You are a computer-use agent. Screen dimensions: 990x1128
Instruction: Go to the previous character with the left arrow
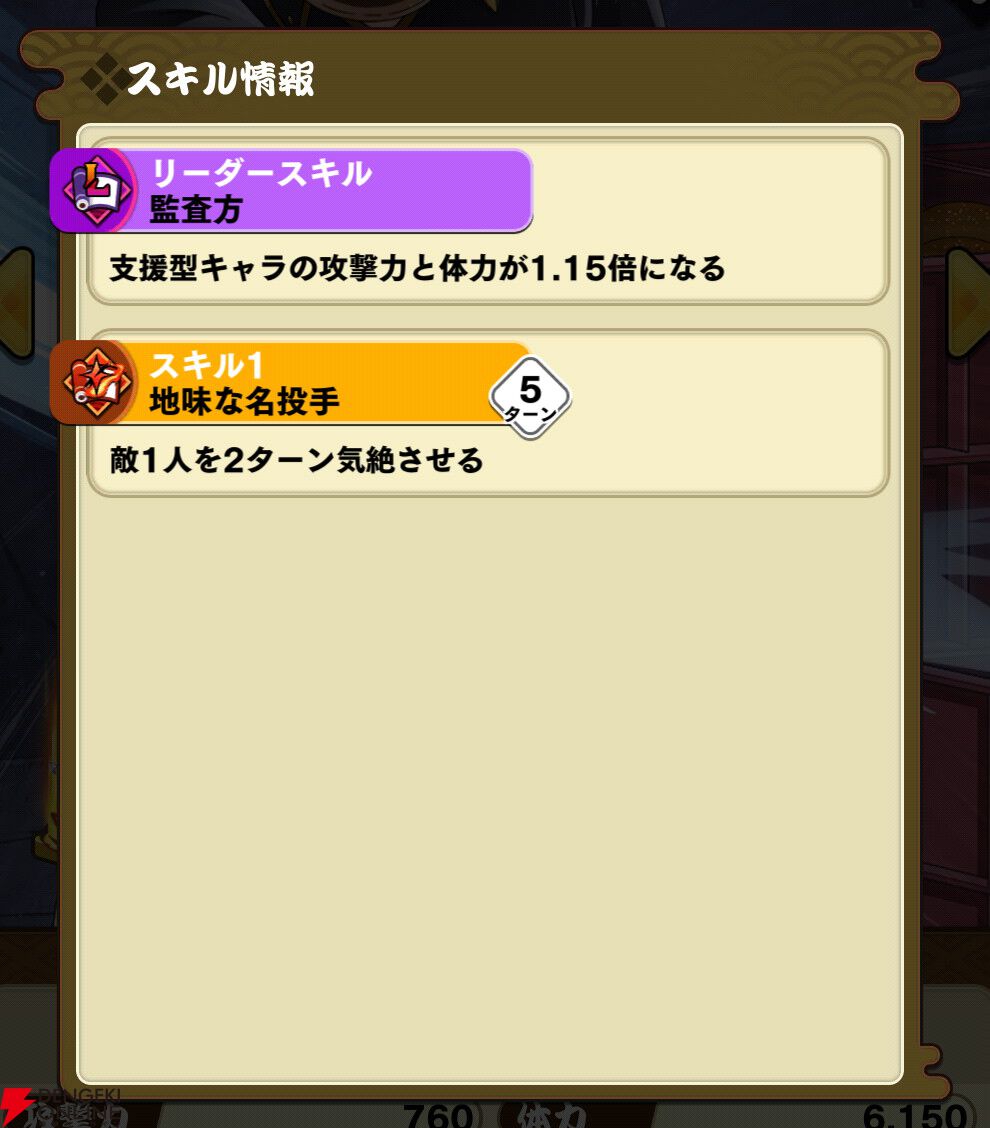click(15, 303)
